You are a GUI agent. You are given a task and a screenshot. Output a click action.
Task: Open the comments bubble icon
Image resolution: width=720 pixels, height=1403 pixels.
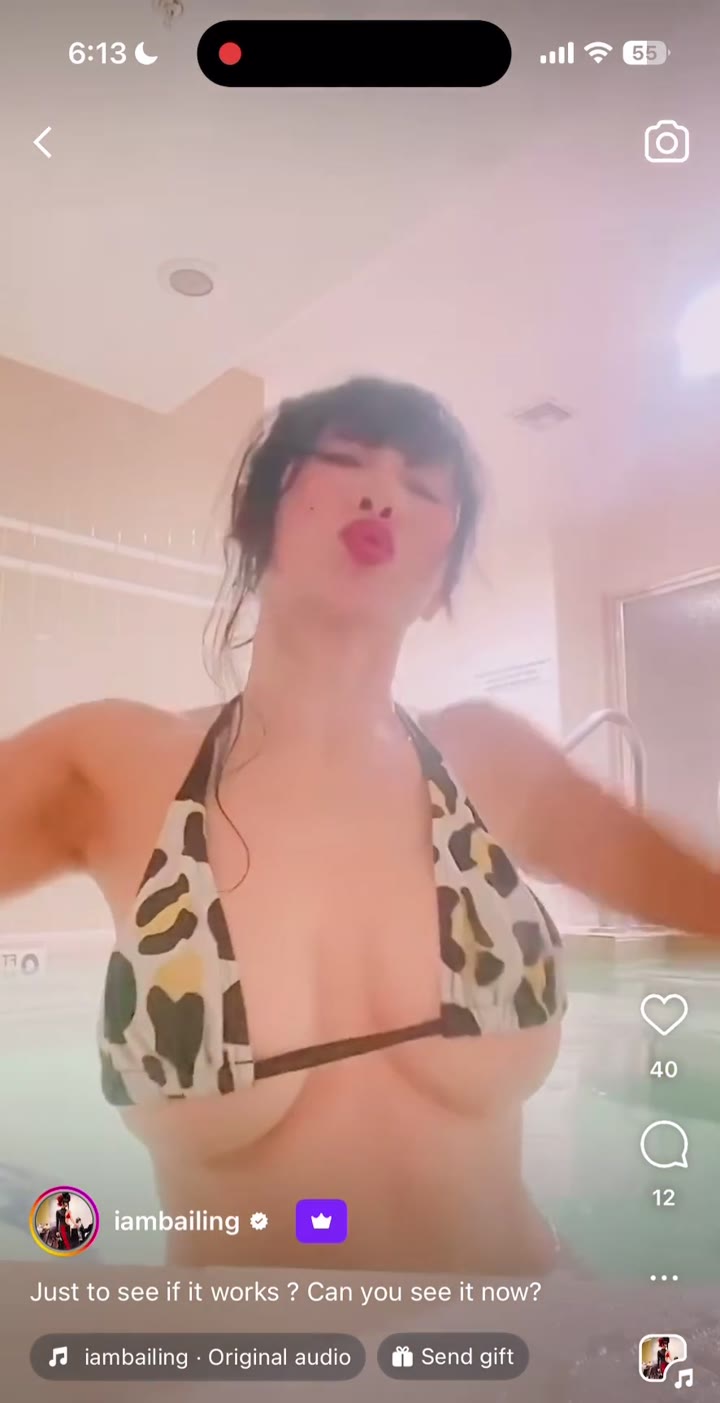(664, 1145)
